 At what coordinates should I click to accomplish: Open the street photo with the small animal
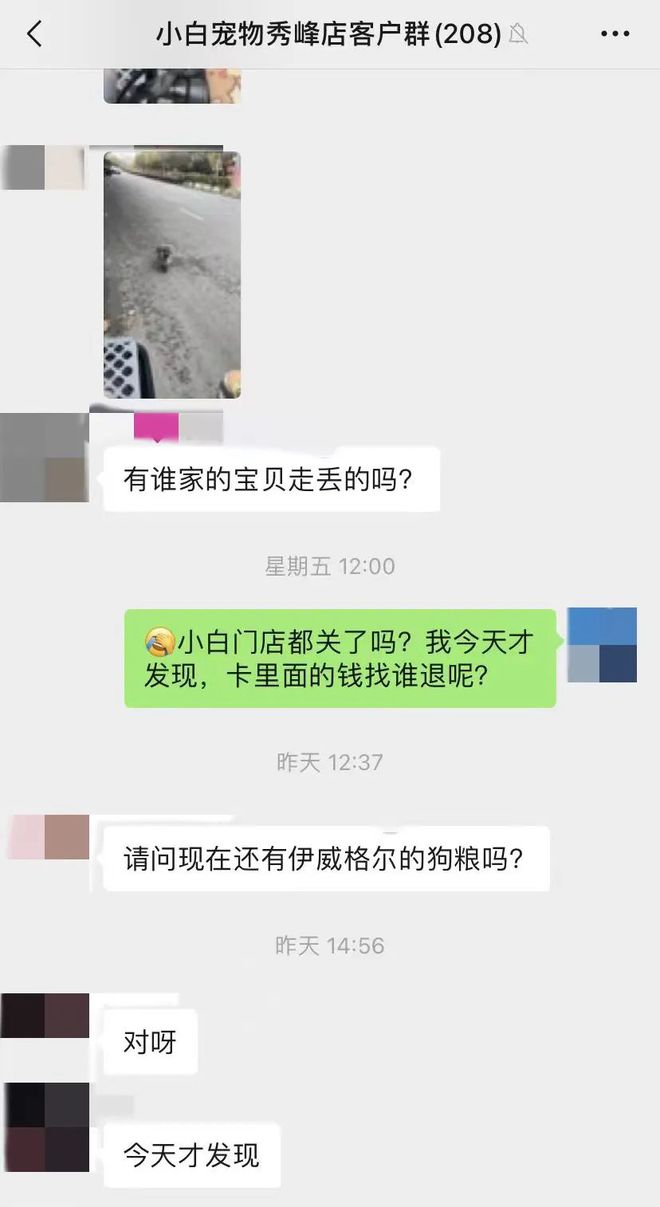click(x=172, y=274)
